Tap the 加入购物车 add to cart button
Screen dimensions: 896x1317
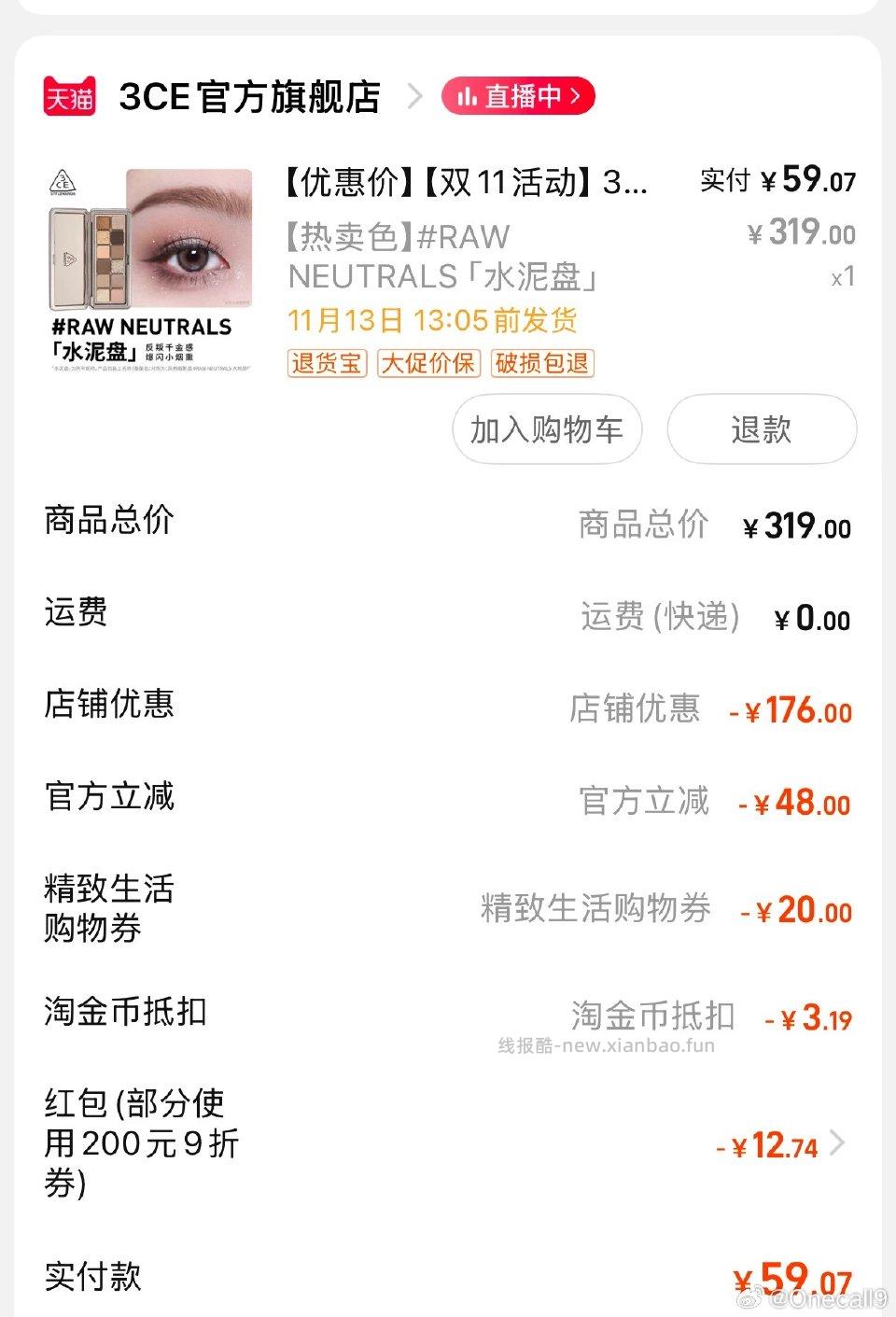pyautogui.click(x=546, y=429)
